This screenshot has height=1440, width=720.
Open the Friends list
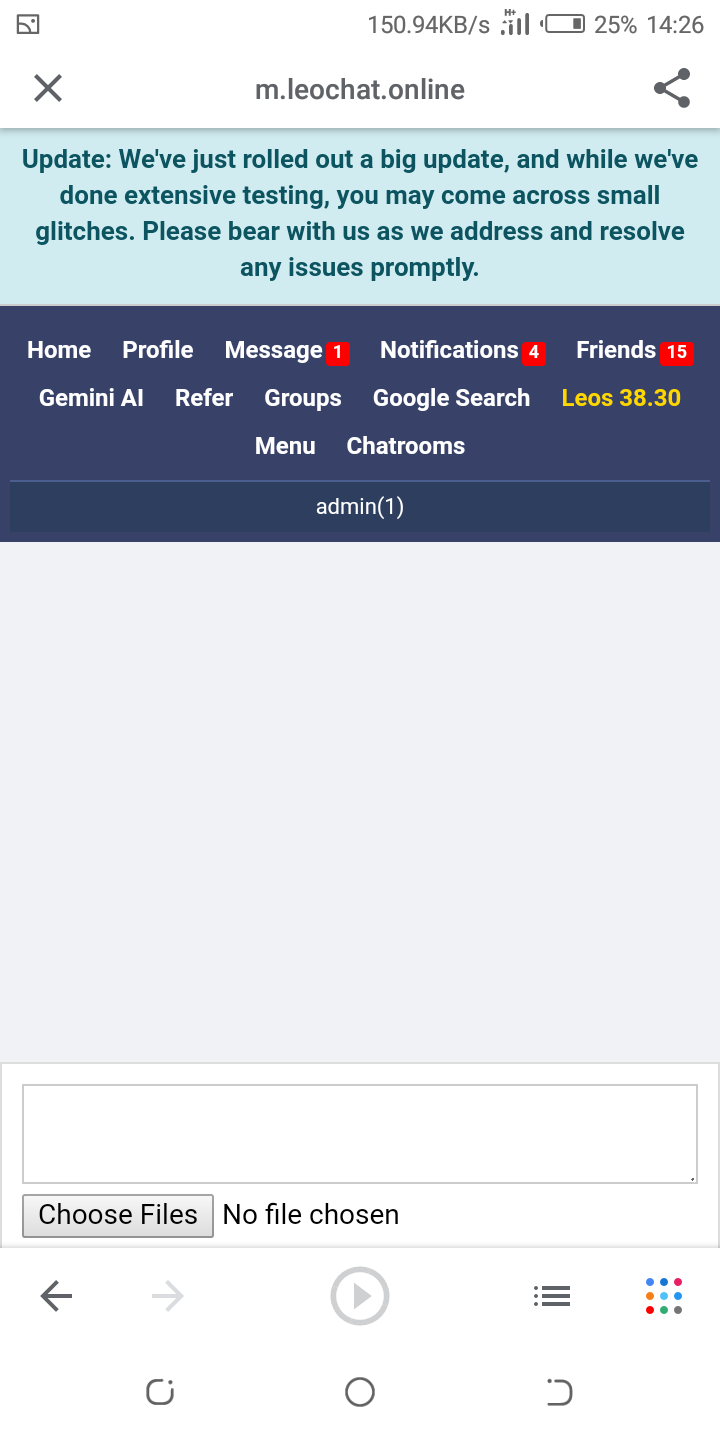coord(616,350)
